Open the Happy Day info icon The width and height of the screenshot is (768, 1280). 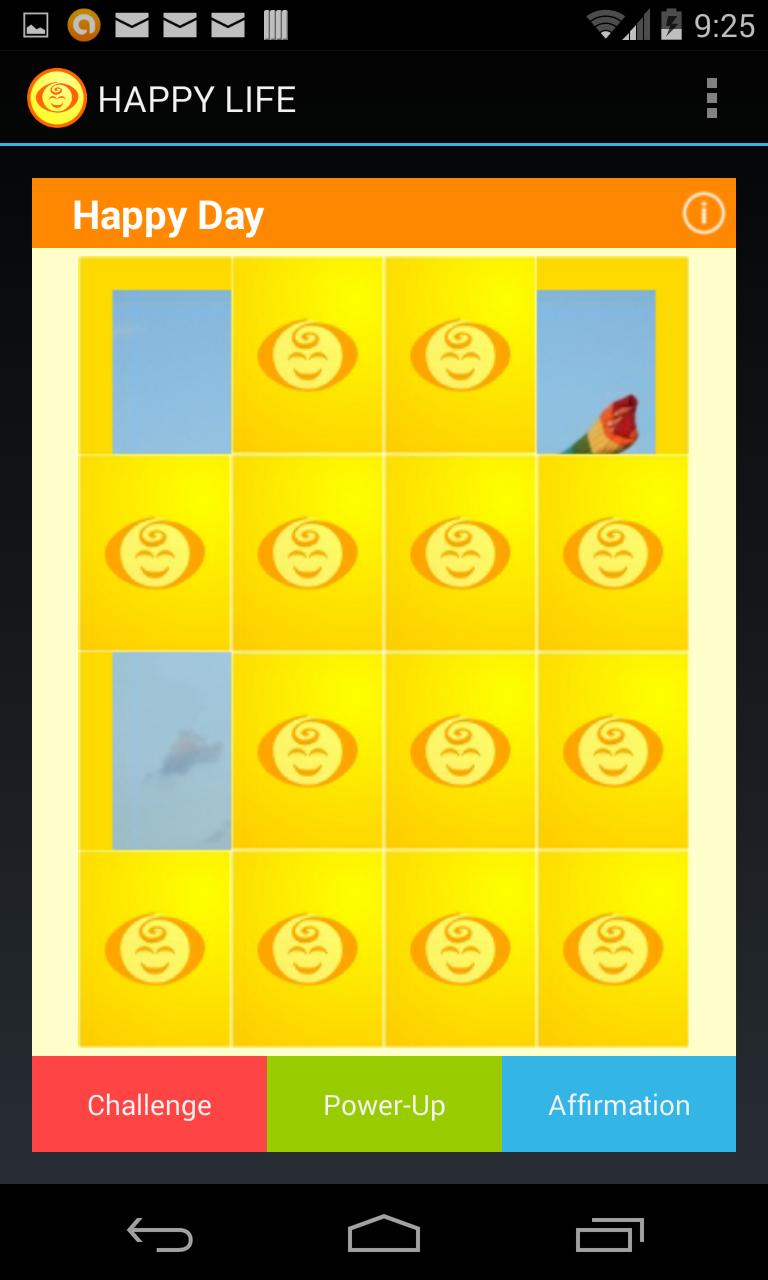[703, 213]
